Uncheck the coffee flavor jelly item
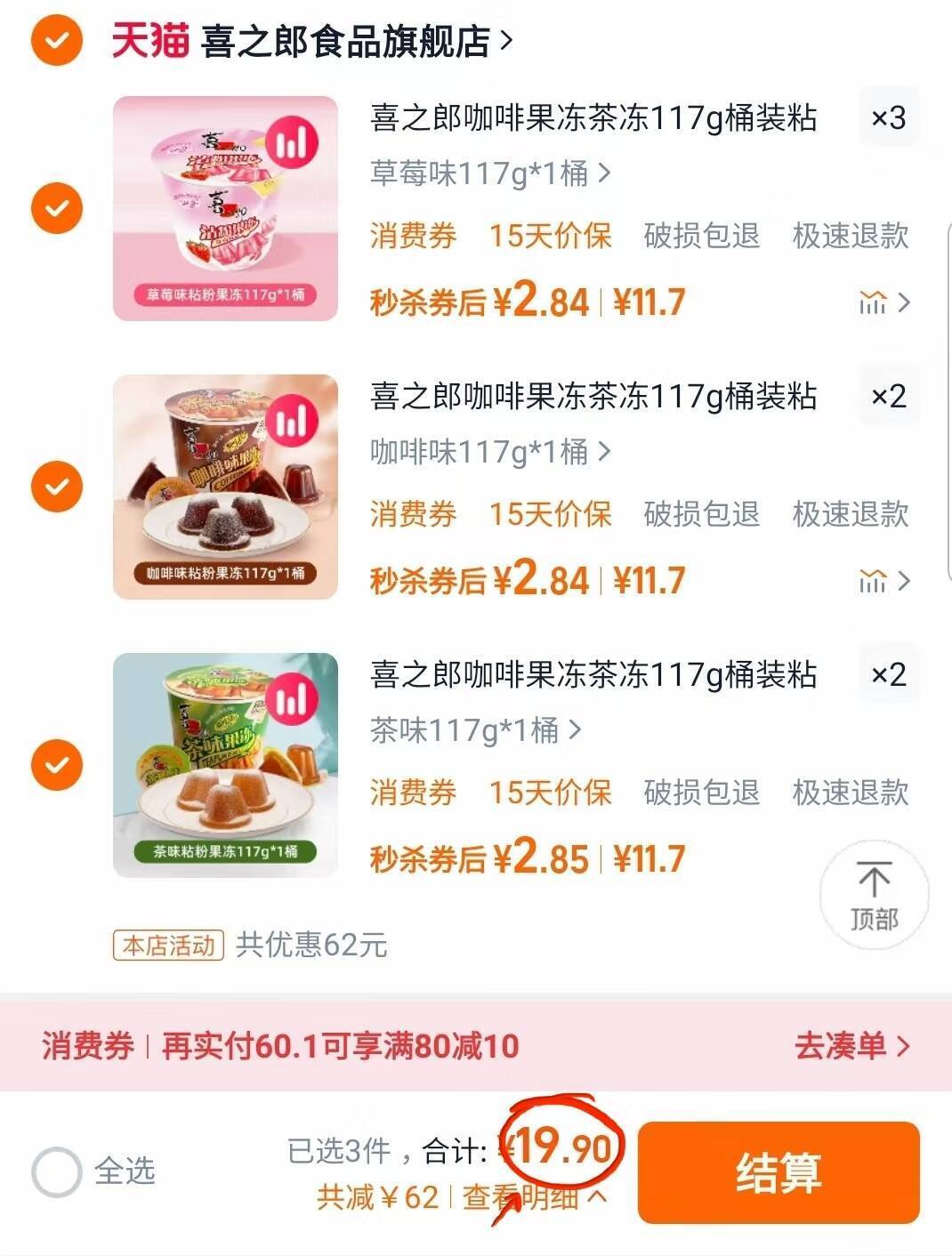The width and height of the screenshot is (952, 1256). [57, 487]
